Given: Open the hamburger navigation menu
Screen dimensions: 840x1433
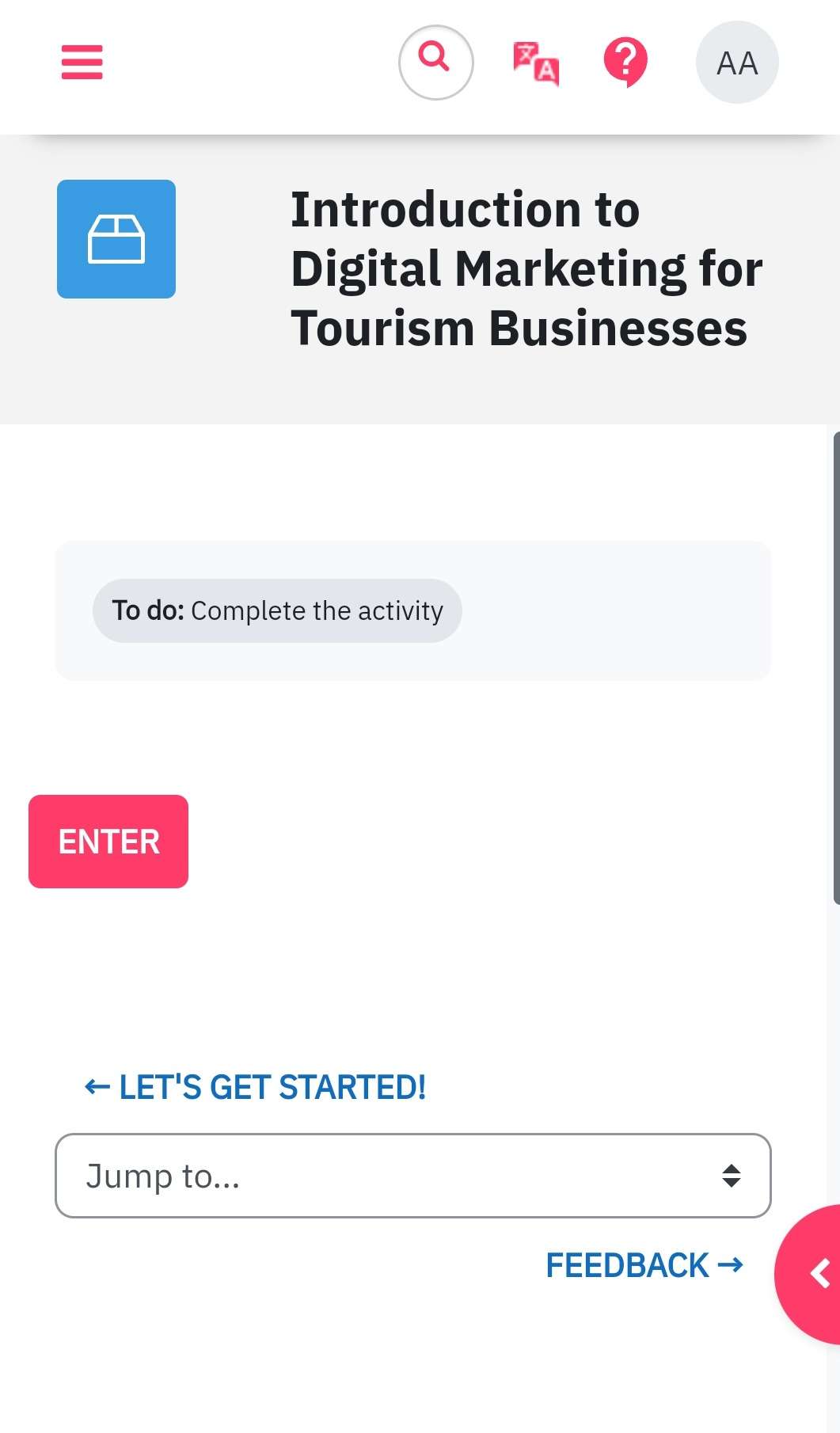Looking at the screenshot, I should pos(82,63).
